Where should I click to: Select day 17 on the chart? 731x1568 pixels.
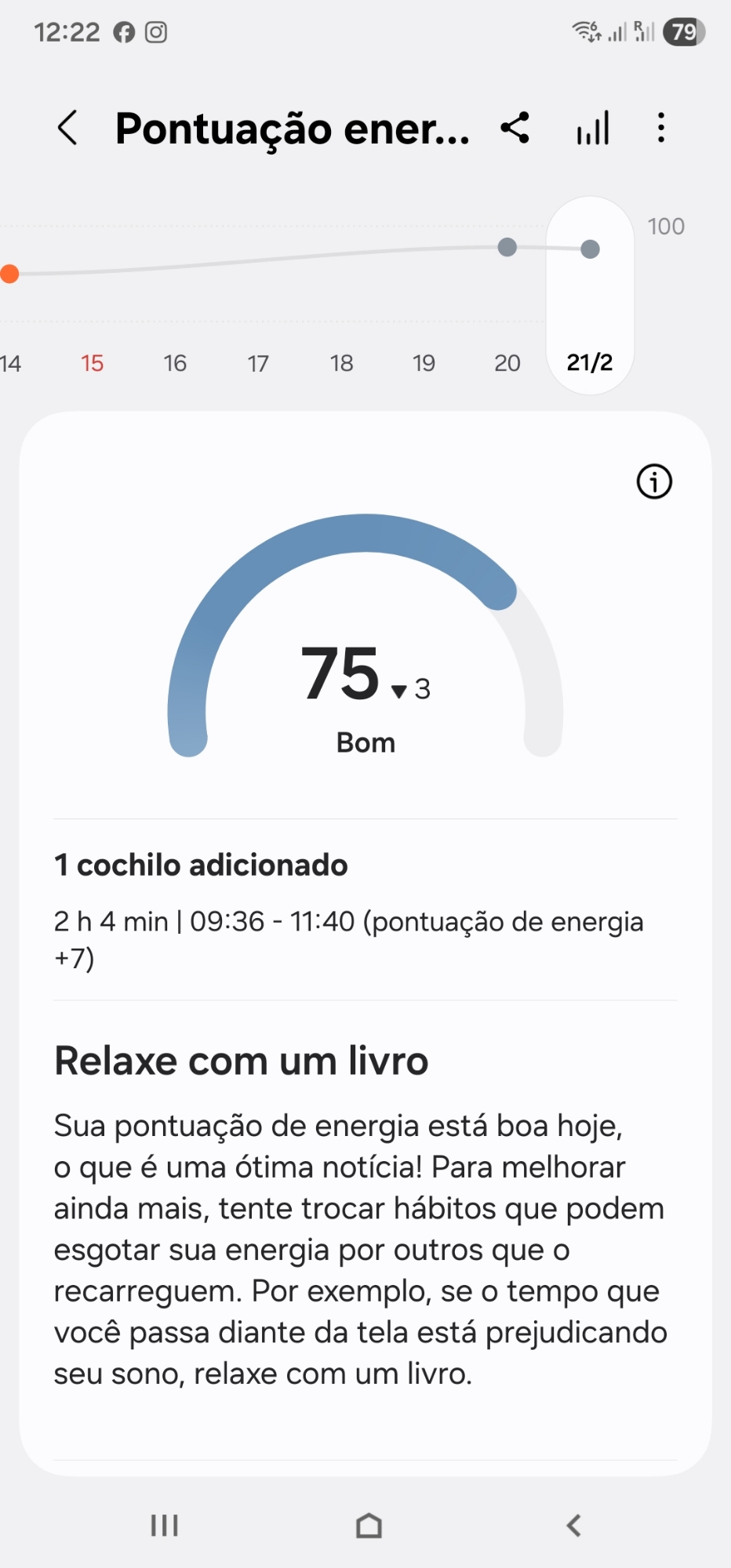click(x=258, y=363)
